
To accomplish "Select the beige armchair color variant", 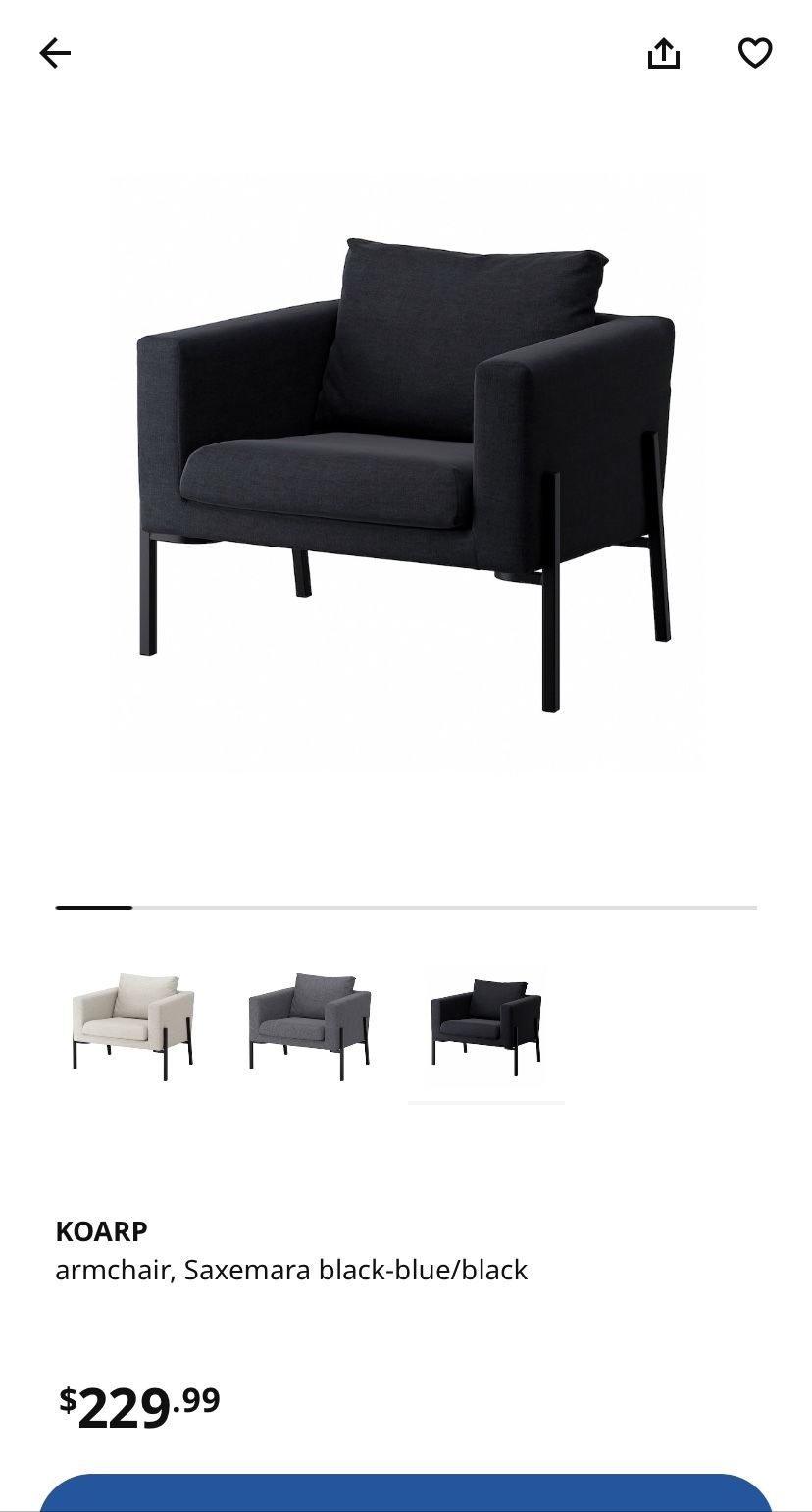I will coord(132,1026).
